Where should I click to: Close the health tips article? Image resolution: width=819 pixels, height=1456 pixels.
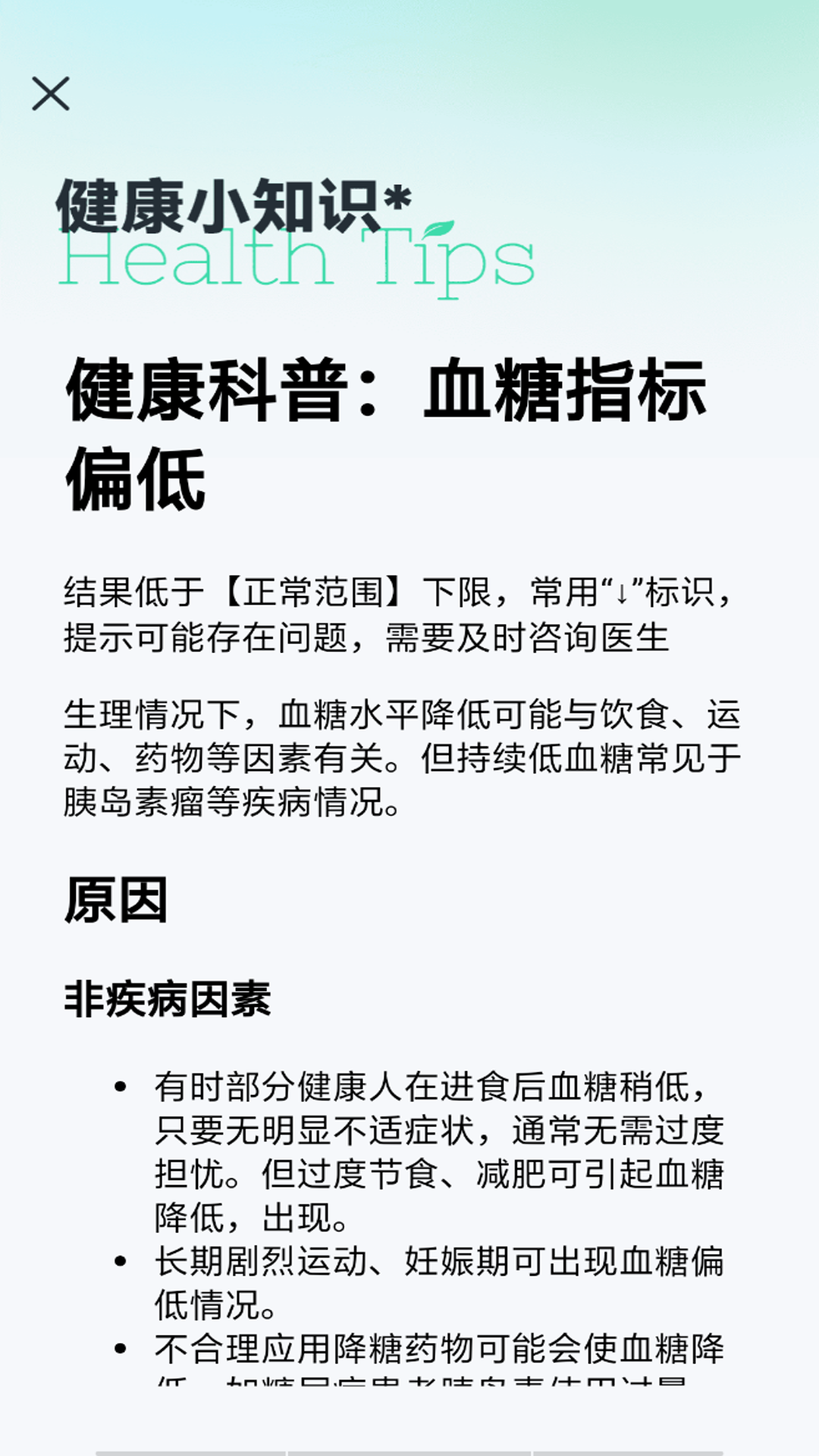point(51,94)
